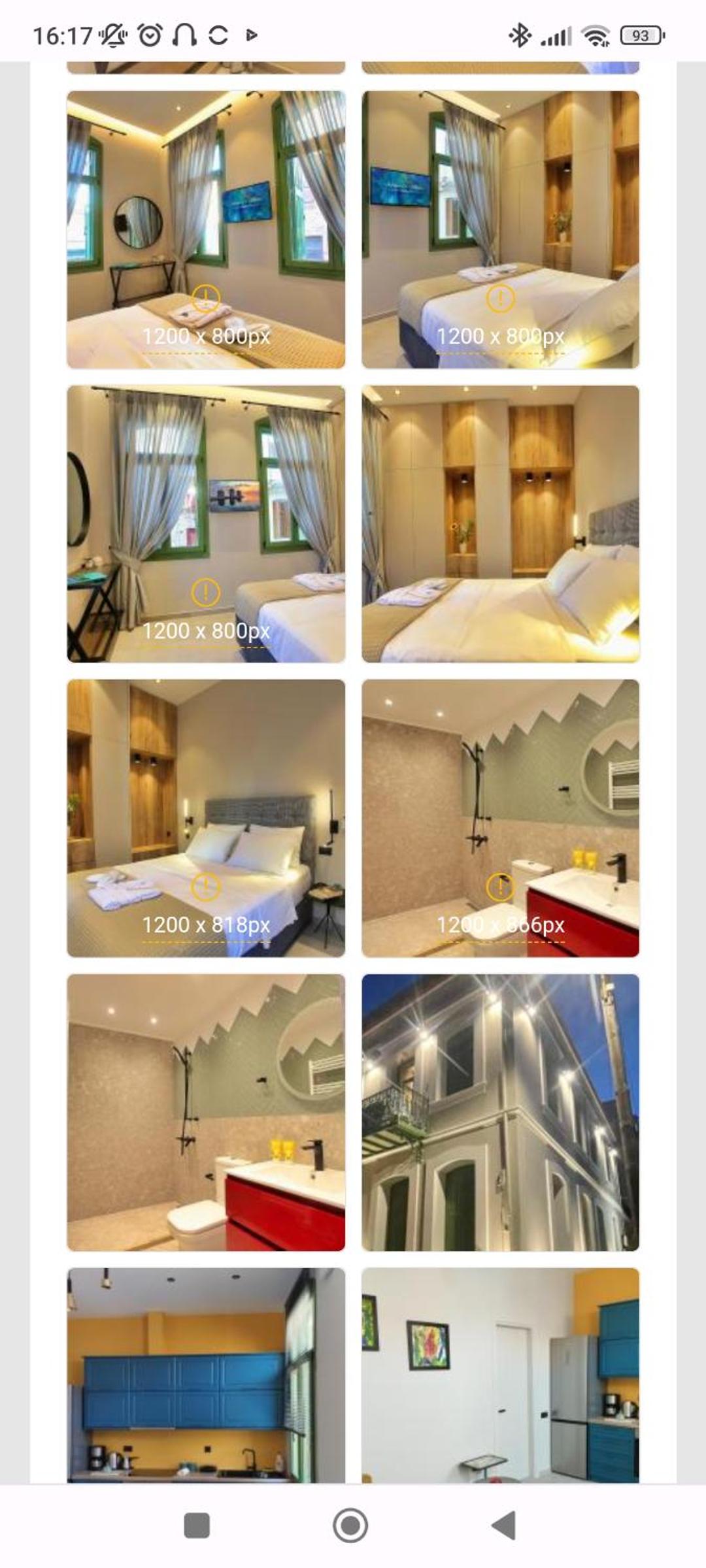
Task: Open the bathroom photo without a size warning
Action: click(x=206, y=1113)
